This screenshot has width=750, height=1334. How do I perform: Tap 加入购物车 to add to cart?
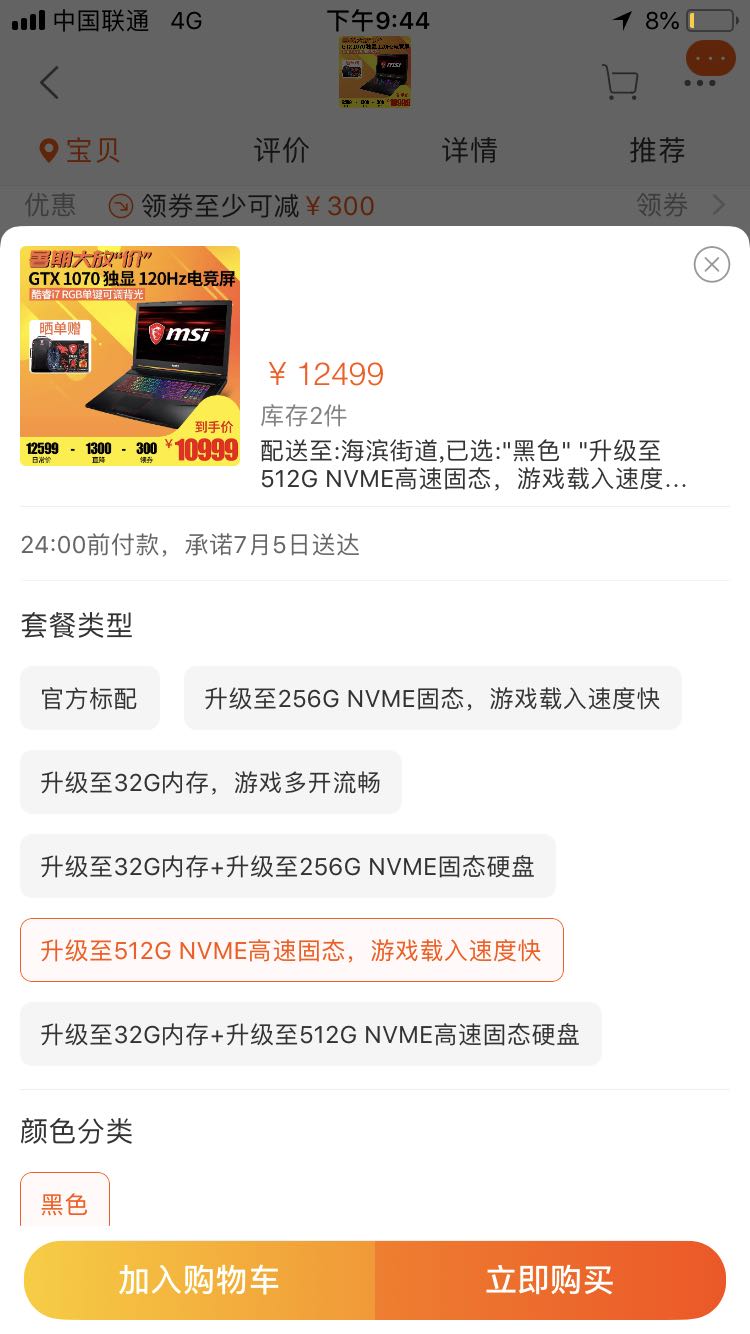[199, 1280]
